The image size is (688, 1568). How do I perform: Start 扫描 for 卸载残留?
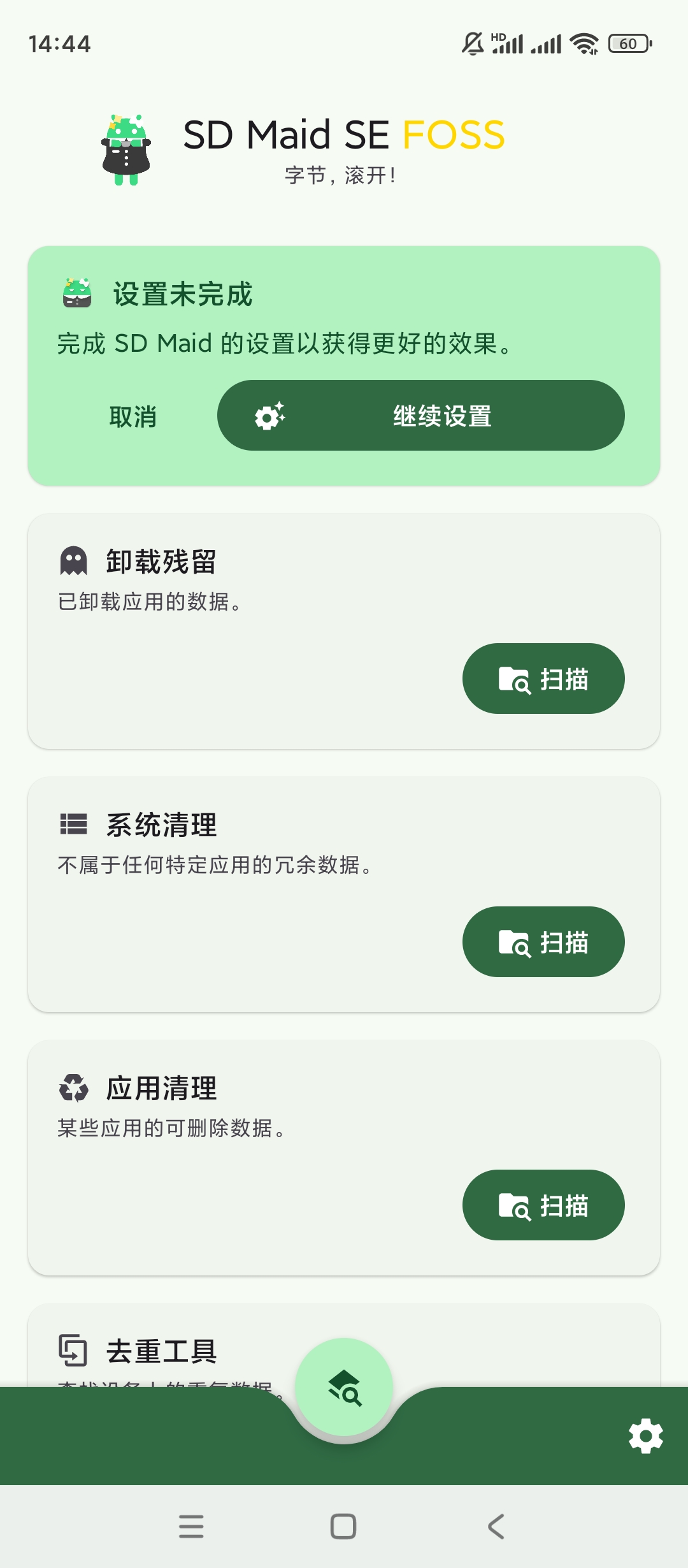pyautogui.click(x=543, y=679)
